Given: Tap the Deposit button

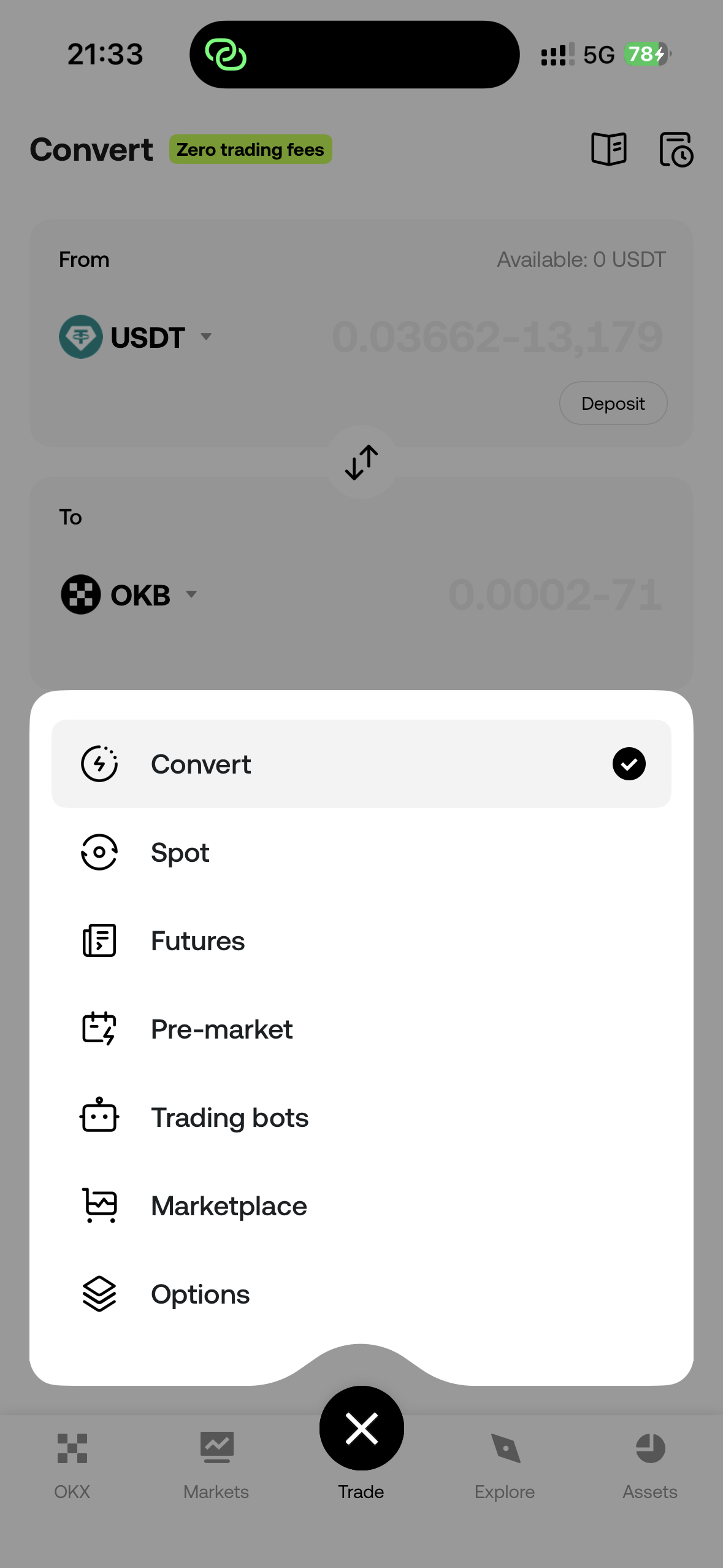Looking at the screenshot, I should pyautogui.click(x=613, y=404).
